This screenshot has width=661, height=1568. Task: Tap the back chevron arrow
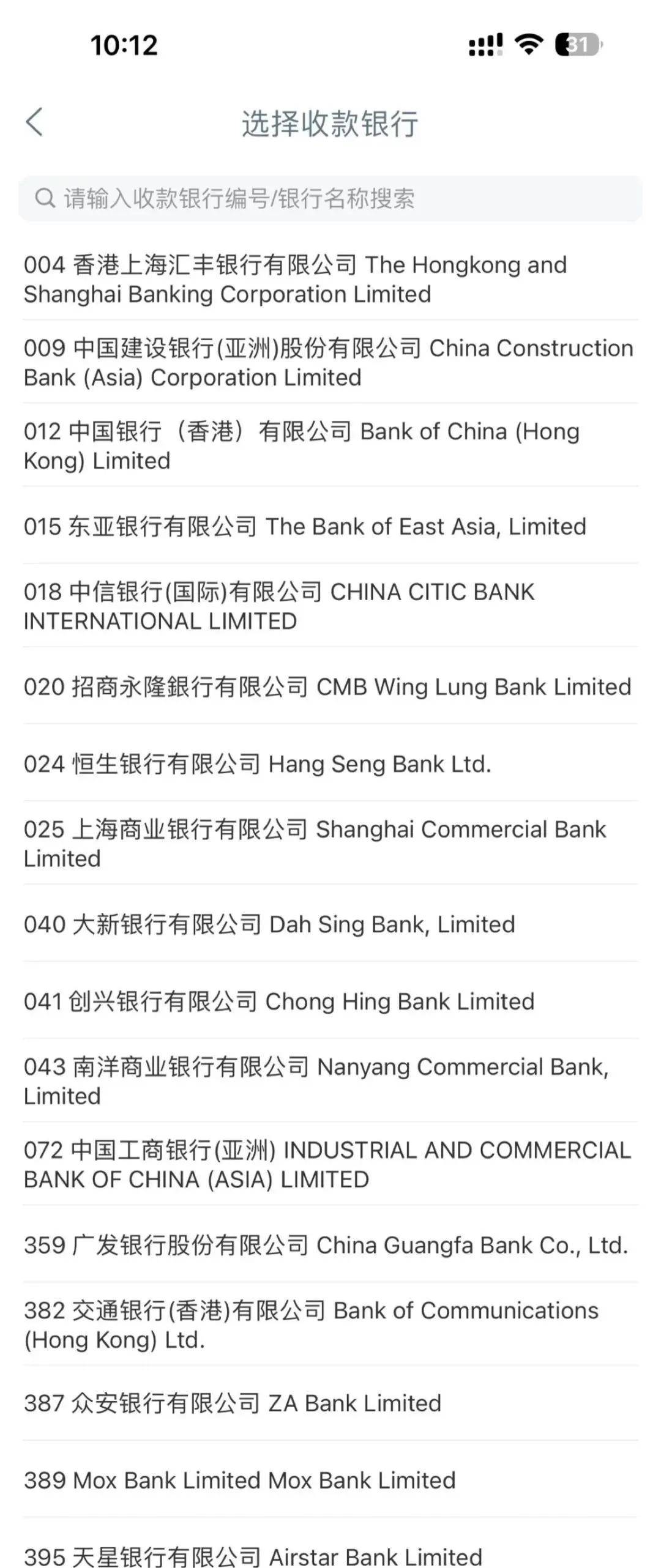pos(35,122)
